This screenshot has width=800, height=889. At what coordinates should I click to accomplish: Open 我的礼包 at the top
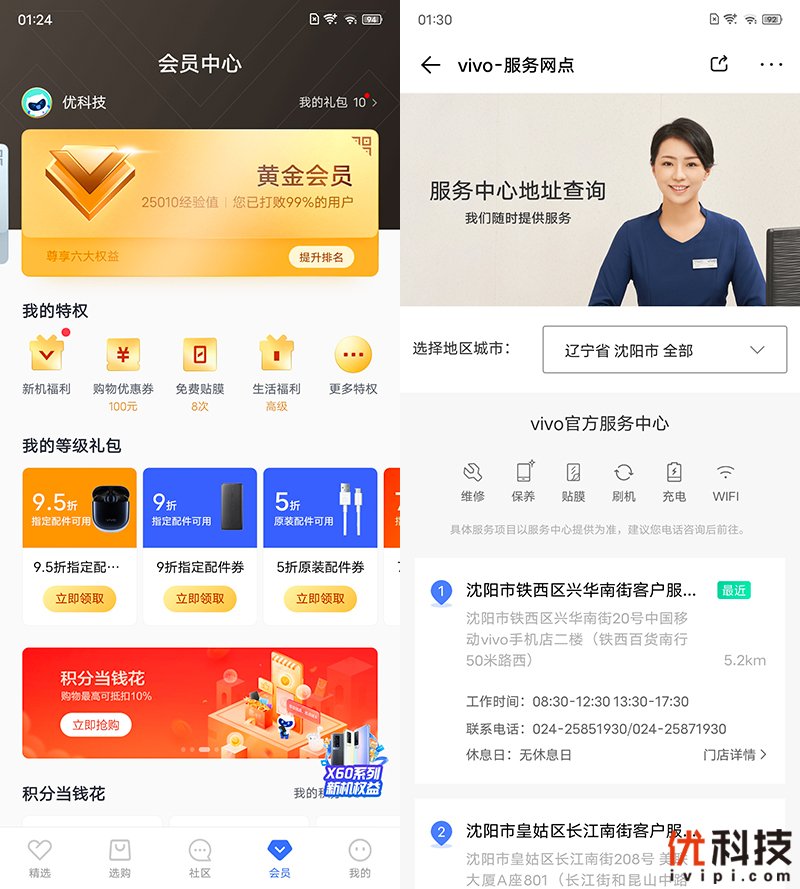pos(338,102)
